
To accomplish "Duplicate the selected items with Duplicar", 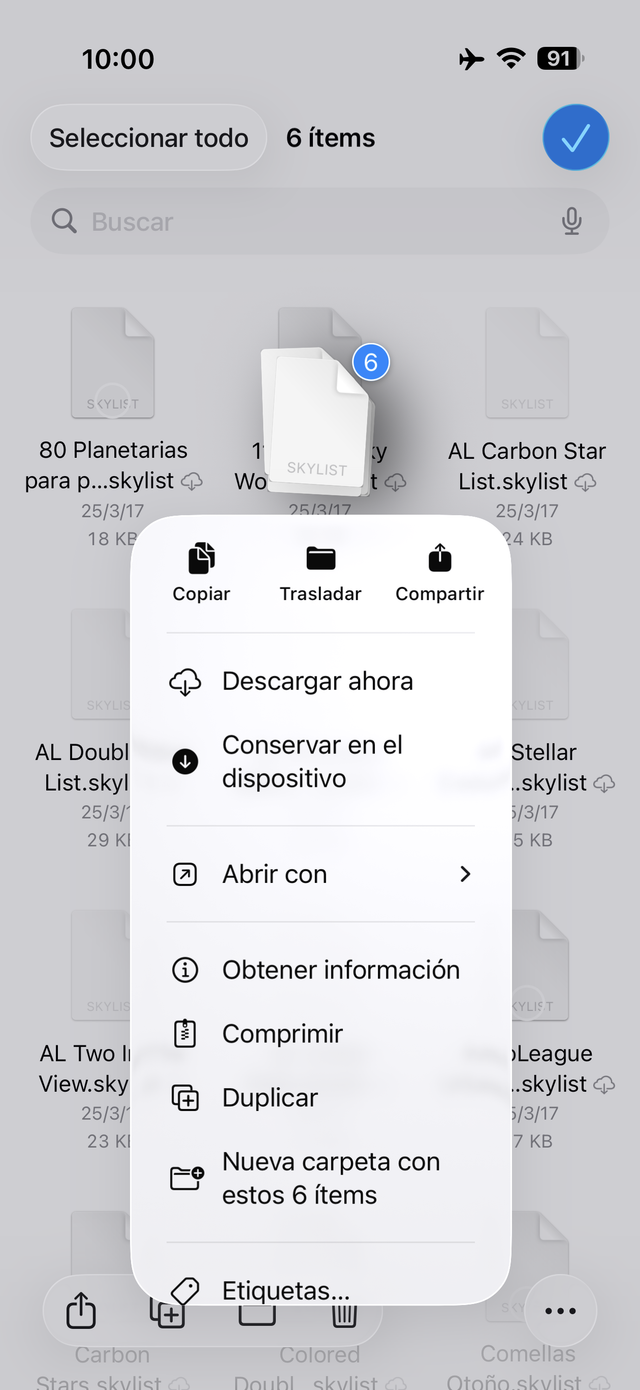I will point(270,1098).
